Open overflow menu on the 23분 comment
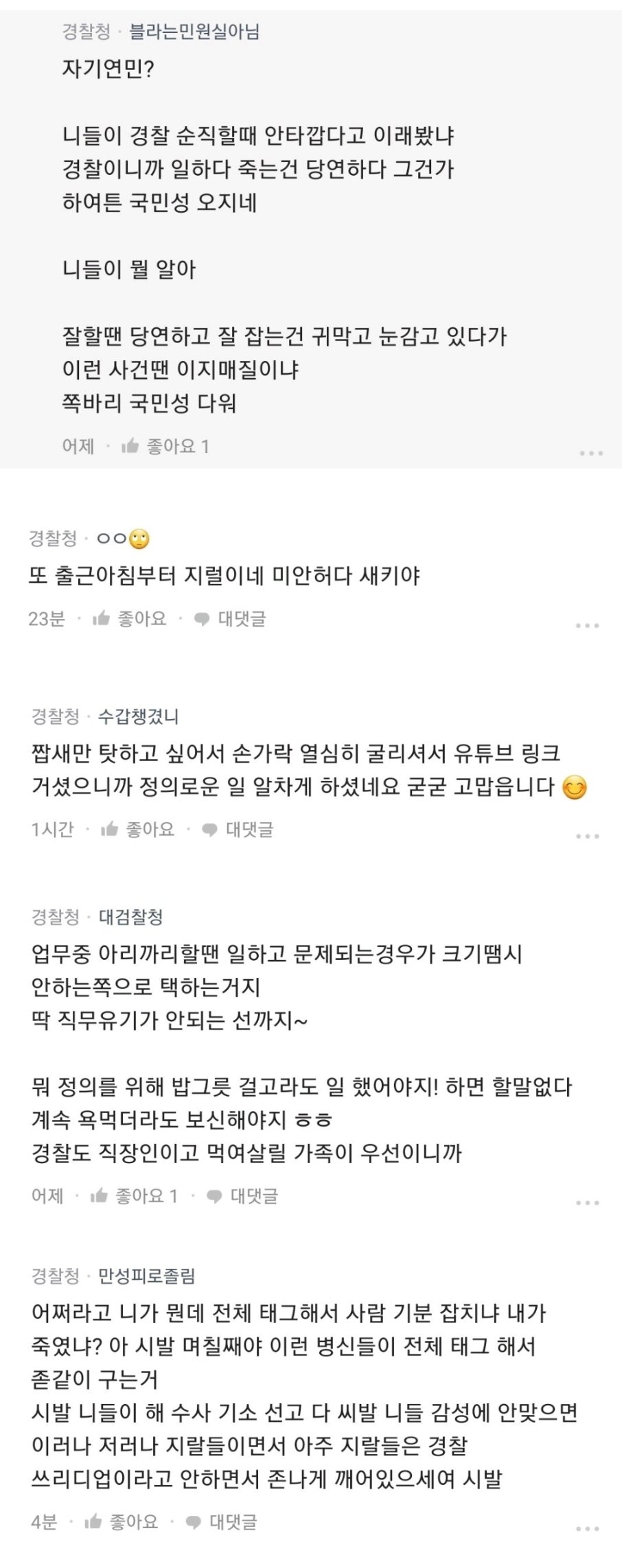The height and width of the screenshot is (1568, 622). pyautogui.click(x=587, y=626)
